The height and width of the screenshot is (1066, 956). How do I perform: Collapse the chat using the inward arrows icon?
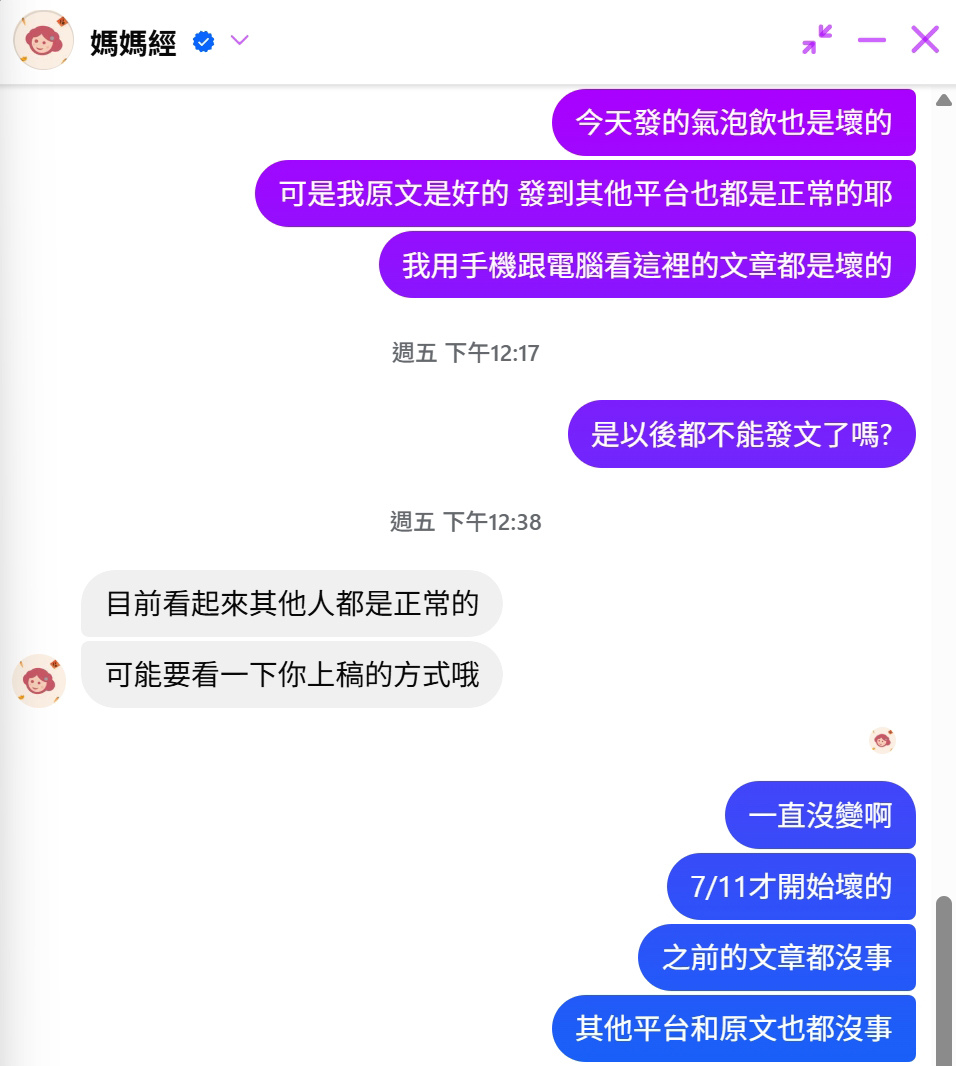(x=818, y=40)
